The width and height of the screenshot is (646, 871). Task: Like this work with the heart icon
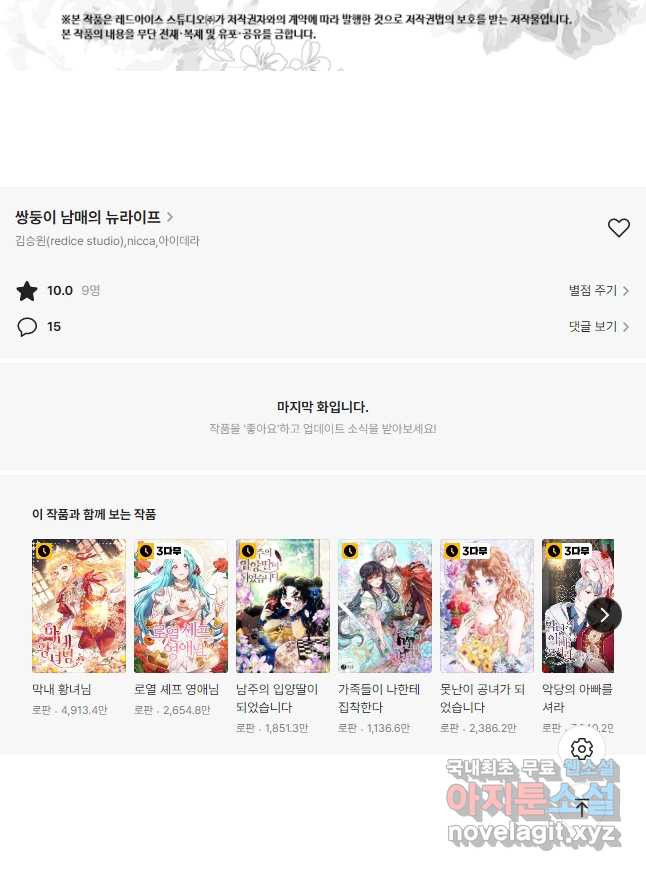tap(619, 228)
